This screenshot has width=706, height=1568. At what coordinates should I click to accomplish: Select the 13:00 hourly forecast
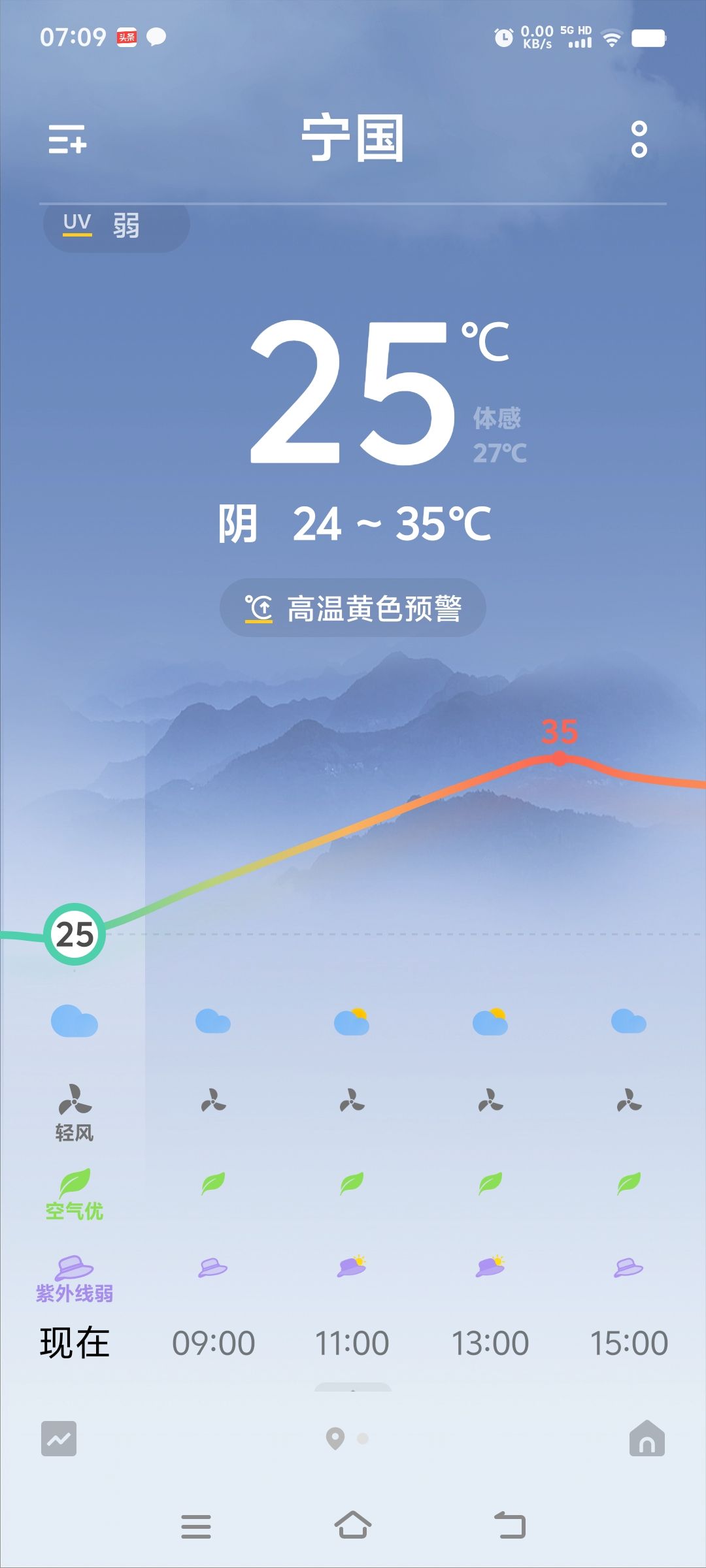[490, 1344]
